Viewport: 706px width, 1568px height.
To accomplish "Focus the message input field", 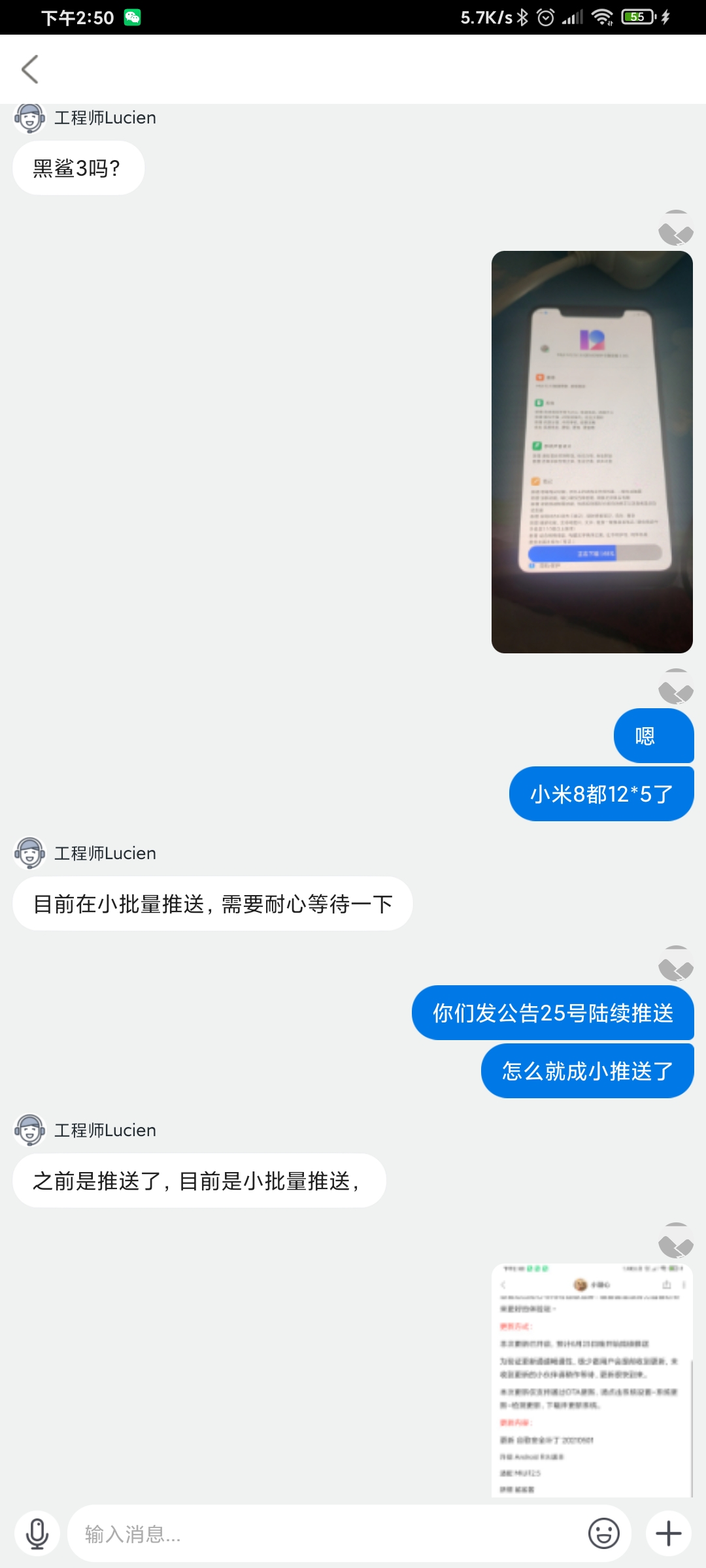I will (327, 1533).
